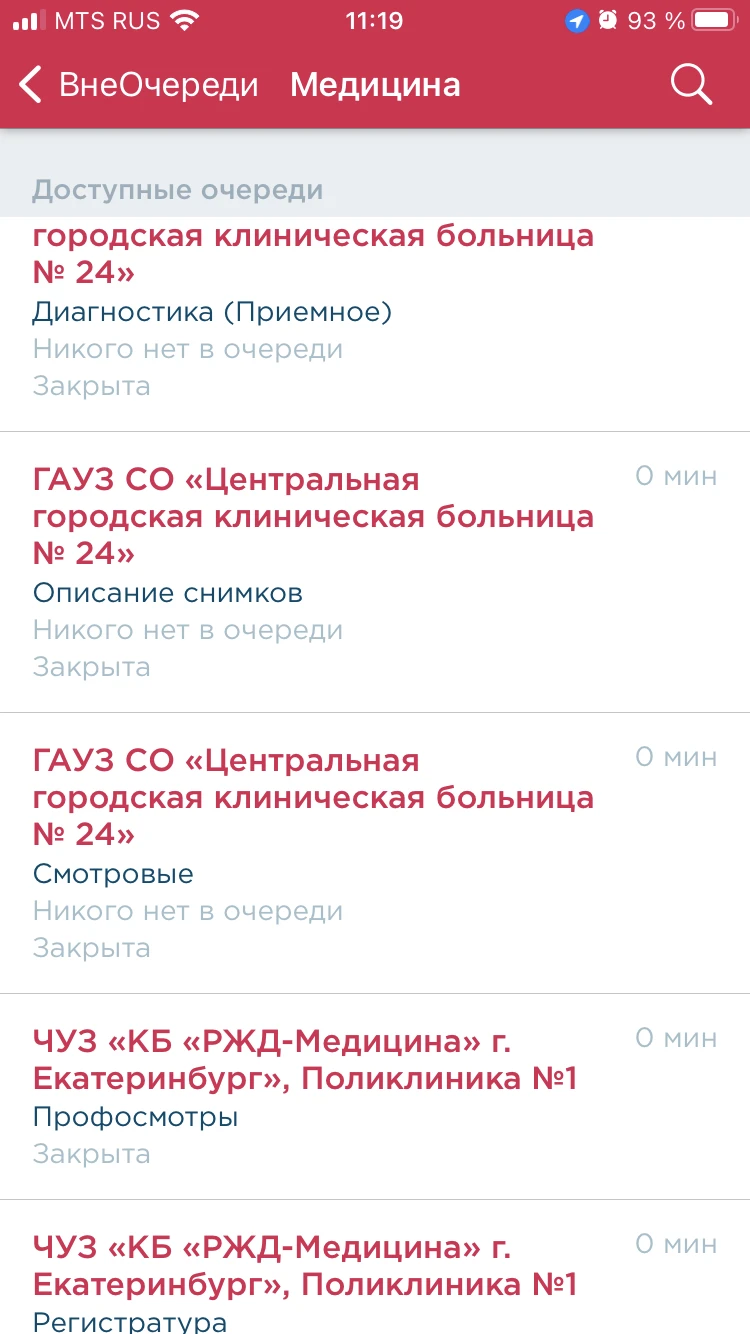Go back to ВнеОчереди

(x=139, y=85)
